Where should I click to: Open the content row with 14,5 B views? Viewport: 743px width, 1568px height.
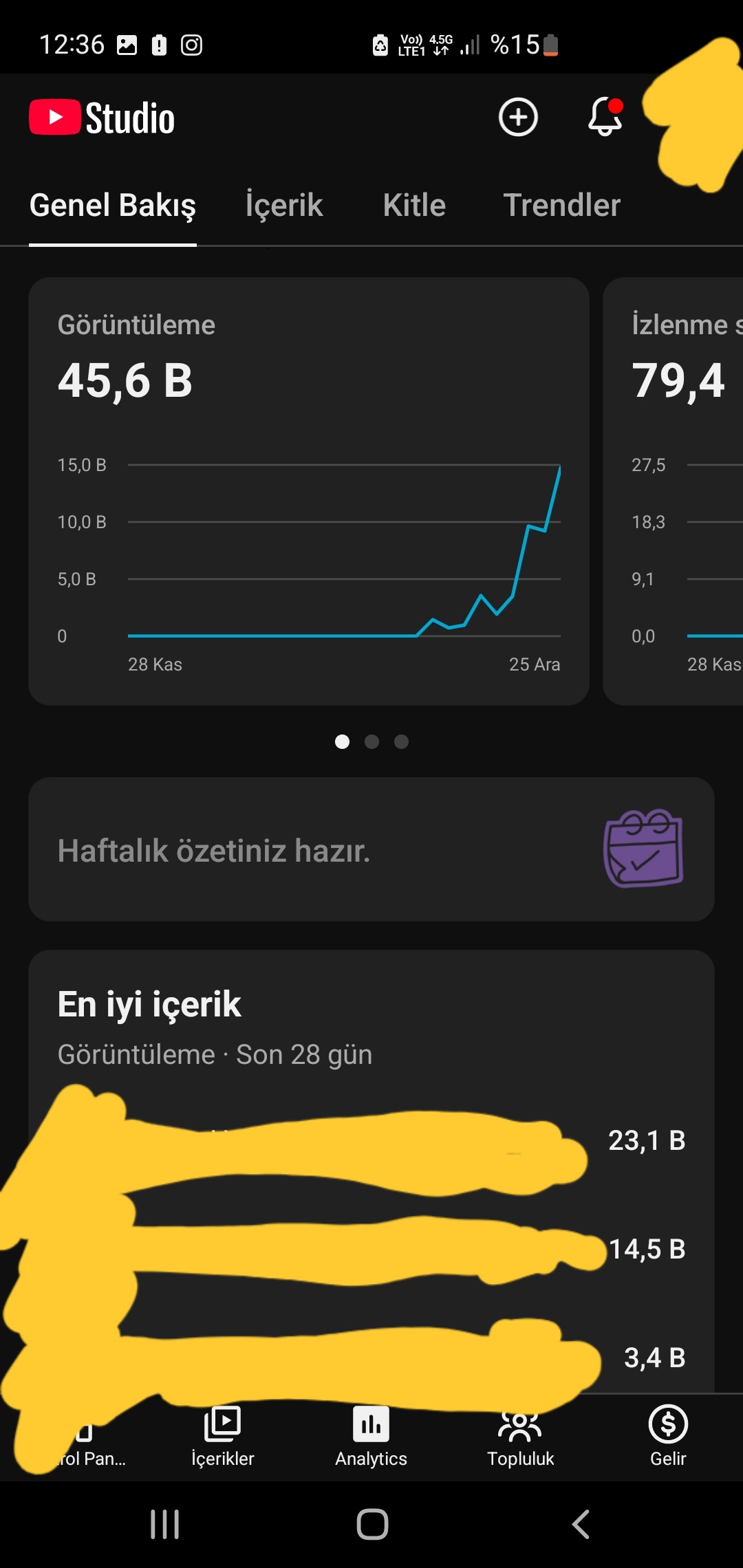371,1249
